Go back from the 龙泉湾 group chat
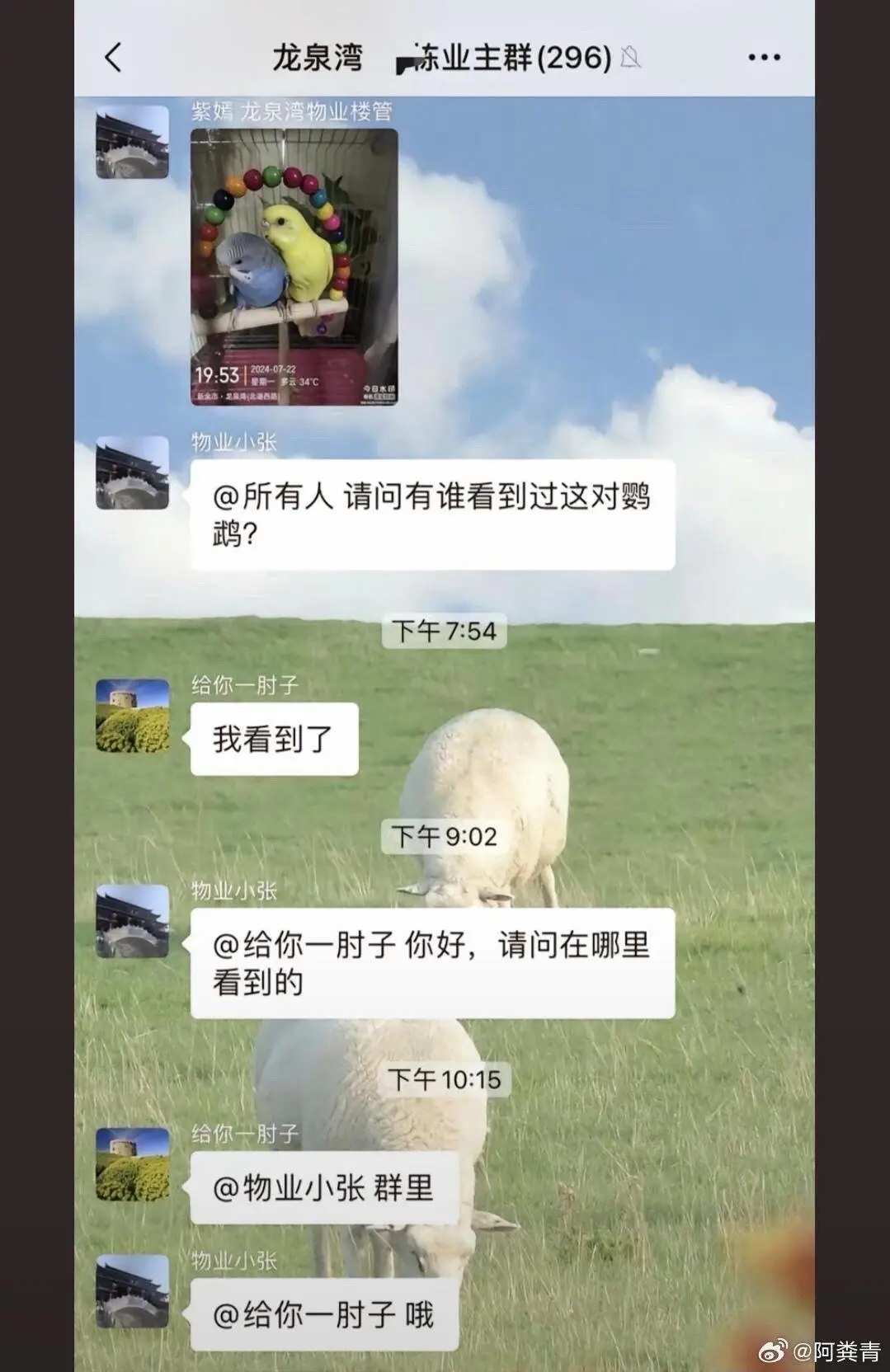The width and height of the screenshot is (890, 1372). point(114,58)
